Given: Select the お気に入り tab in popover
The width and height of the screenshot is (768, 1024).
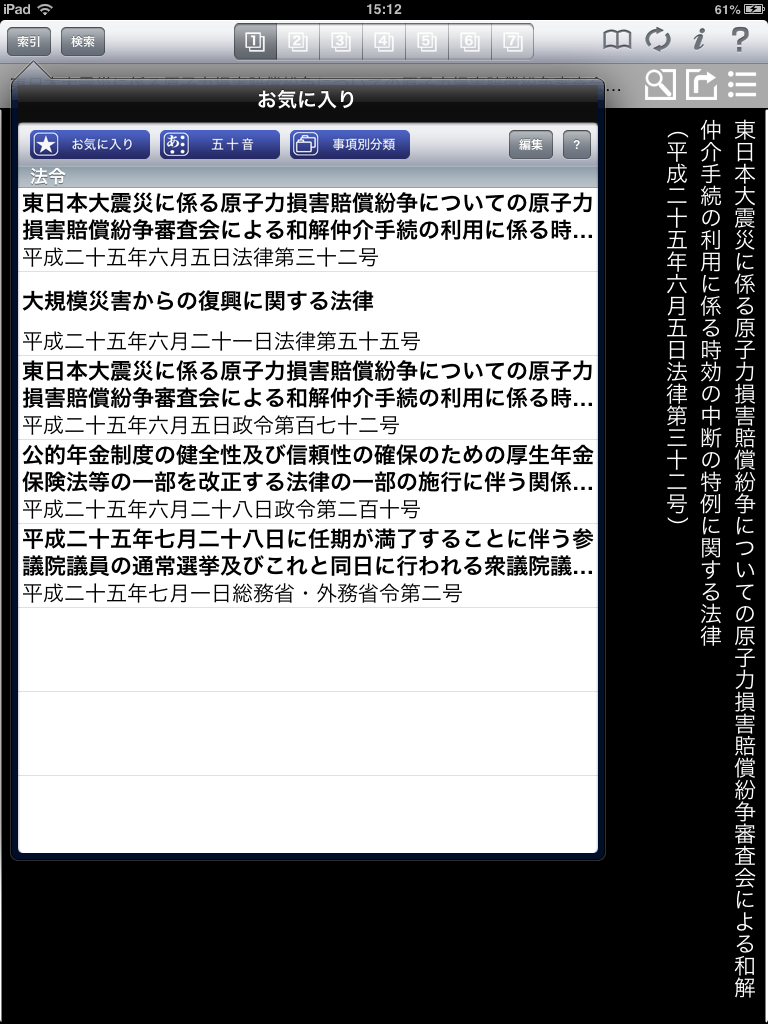Looking at the screenshot, I should [x=90, y=144].
